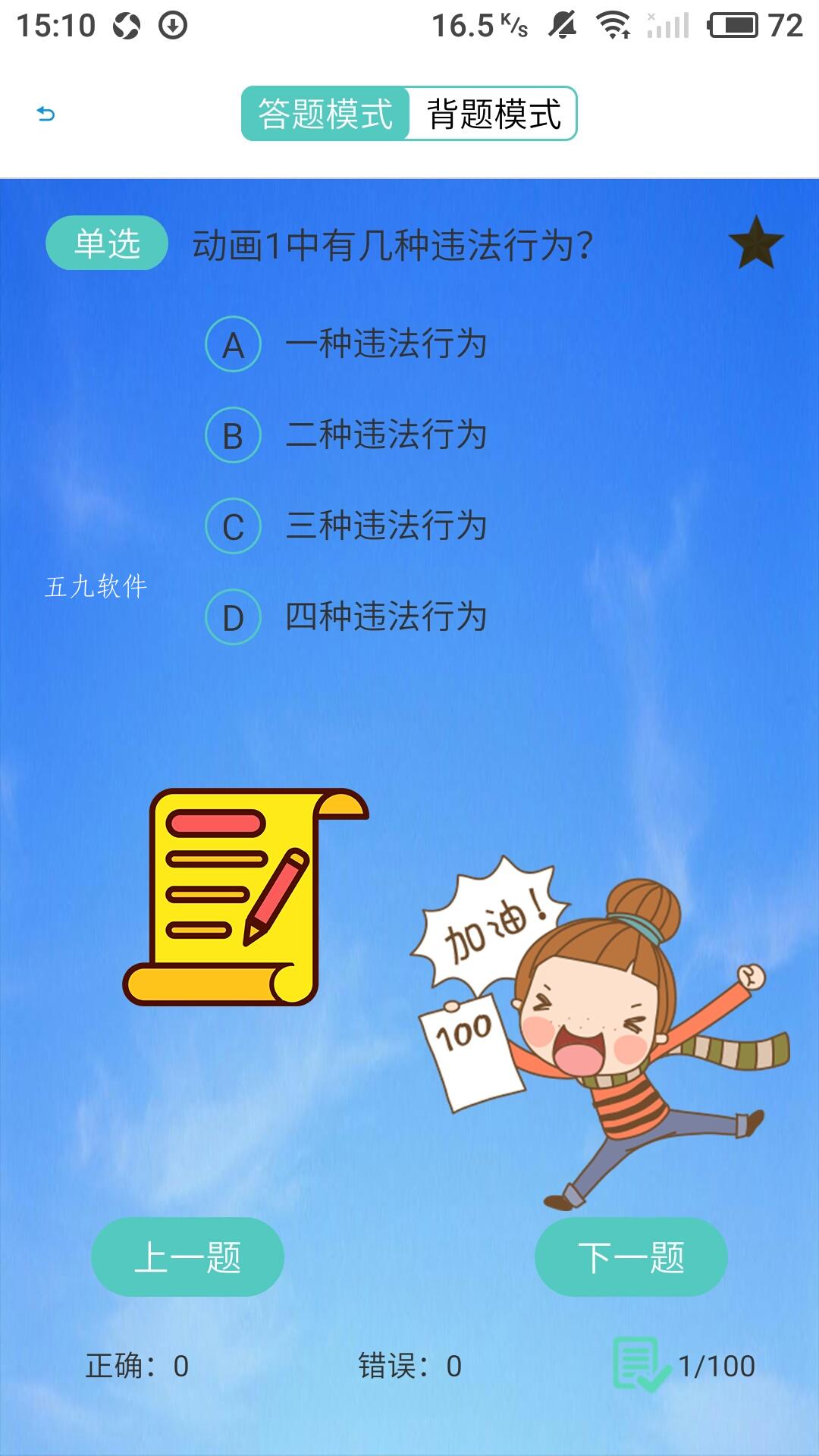The height and width of the screenshot is (1456, 819).
Task: Select the 答题模式 tab
Action: coord(325,114)
